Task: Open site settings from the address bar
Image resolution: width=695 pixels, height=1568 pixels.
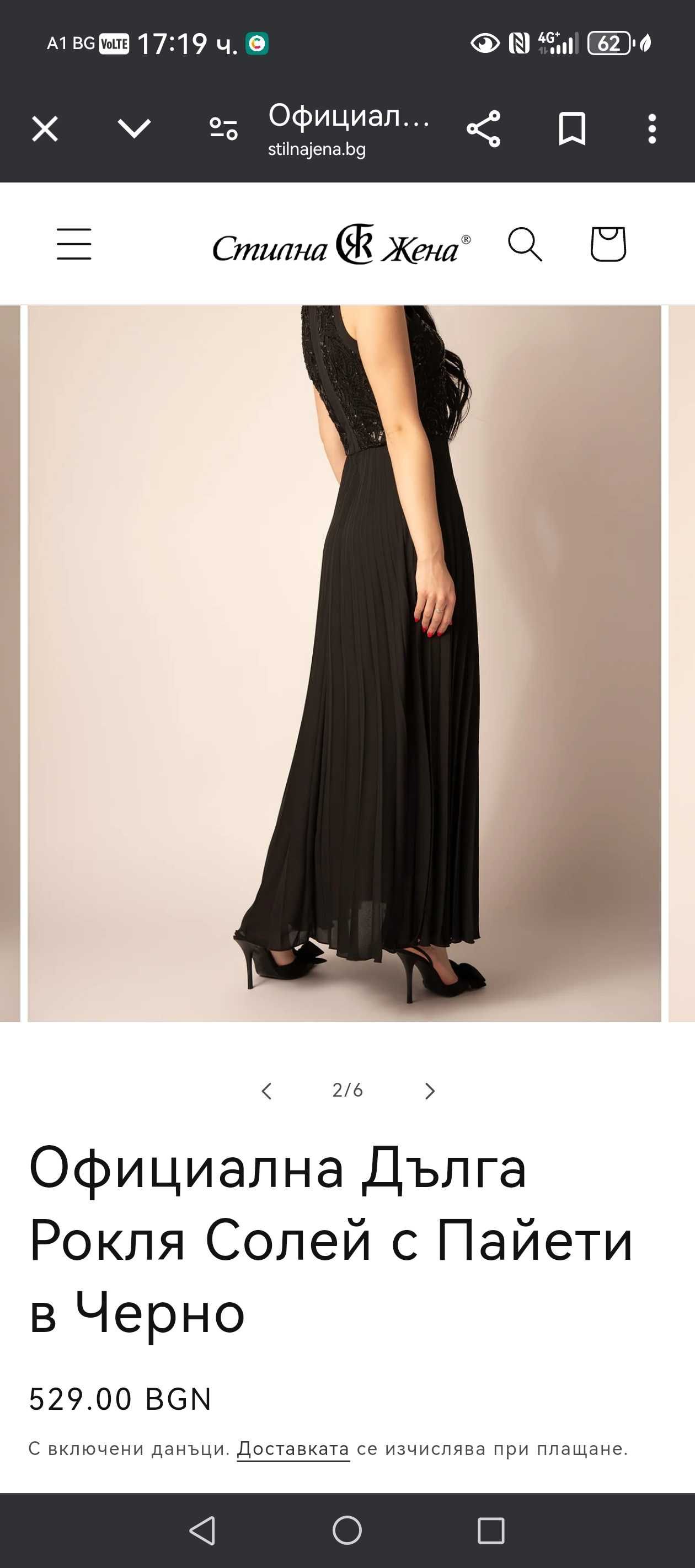Action: coord(223,129)
